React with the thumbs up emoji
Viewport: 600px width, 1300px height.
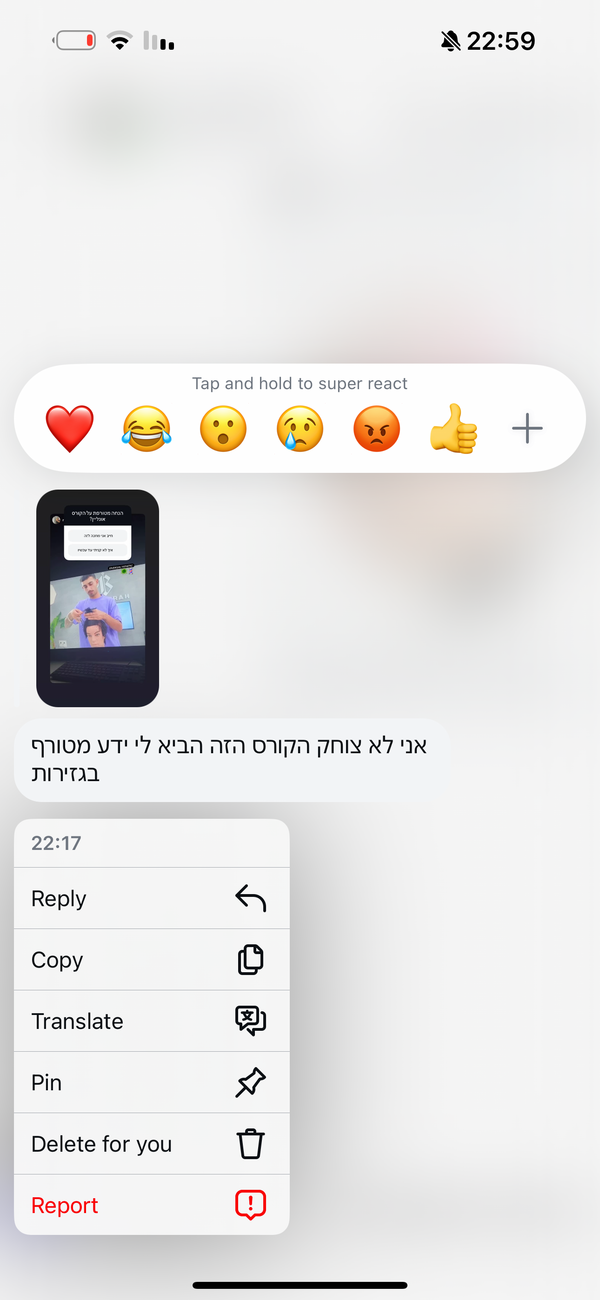pos(454,430)
